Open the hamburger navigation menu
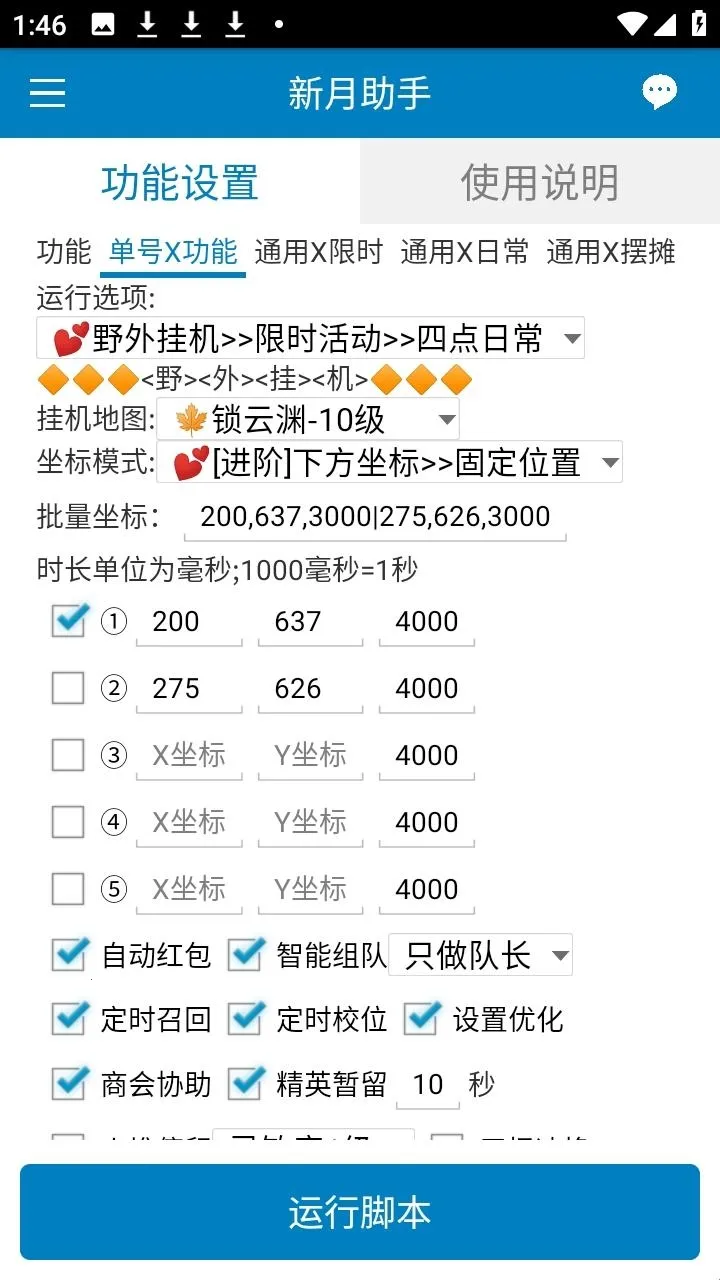The height and width of the screenshot is (1280, 720). [x=47, y=92]
